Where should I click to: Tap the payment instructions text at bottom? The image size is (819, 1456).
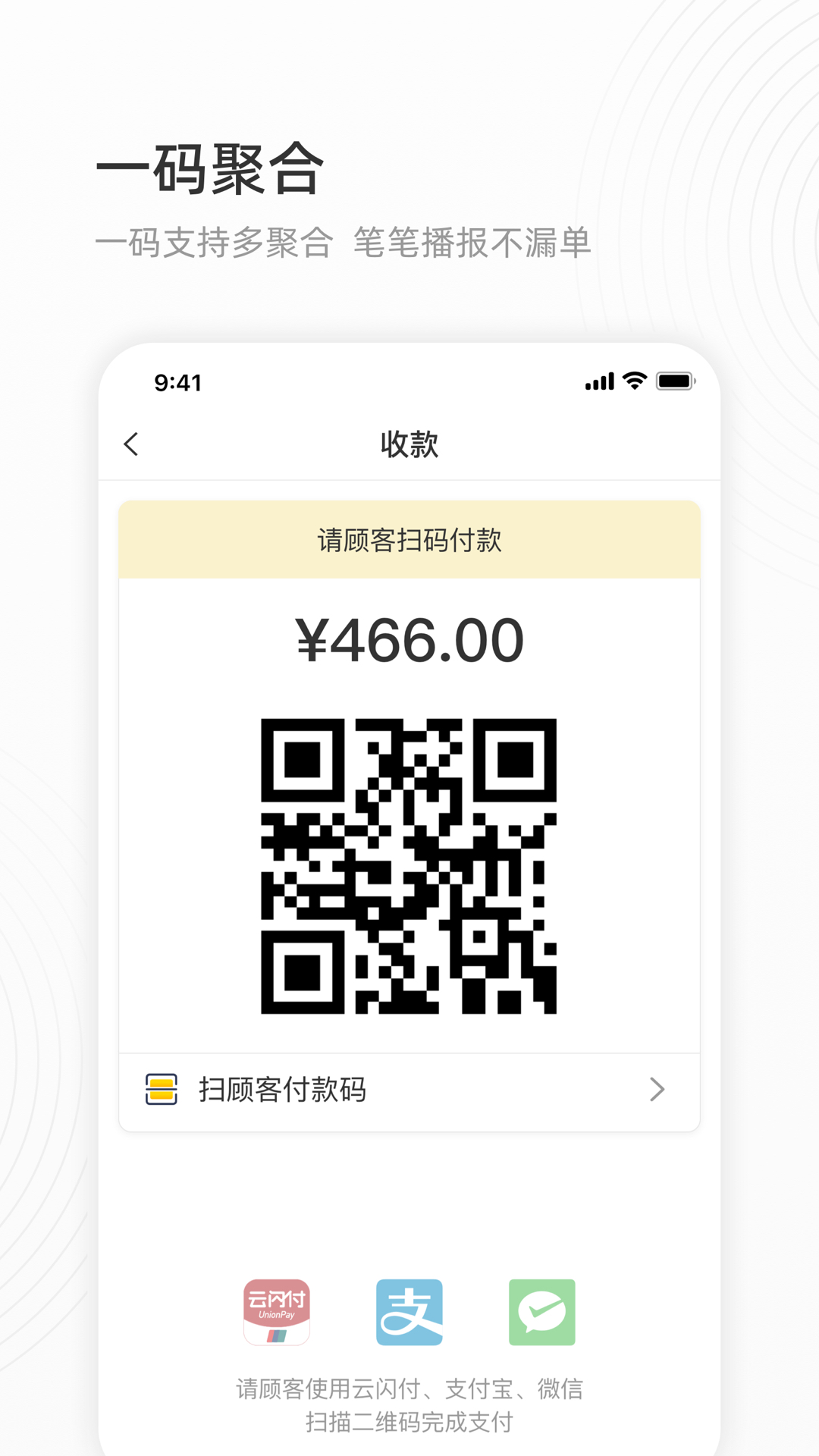(409, 1403)
